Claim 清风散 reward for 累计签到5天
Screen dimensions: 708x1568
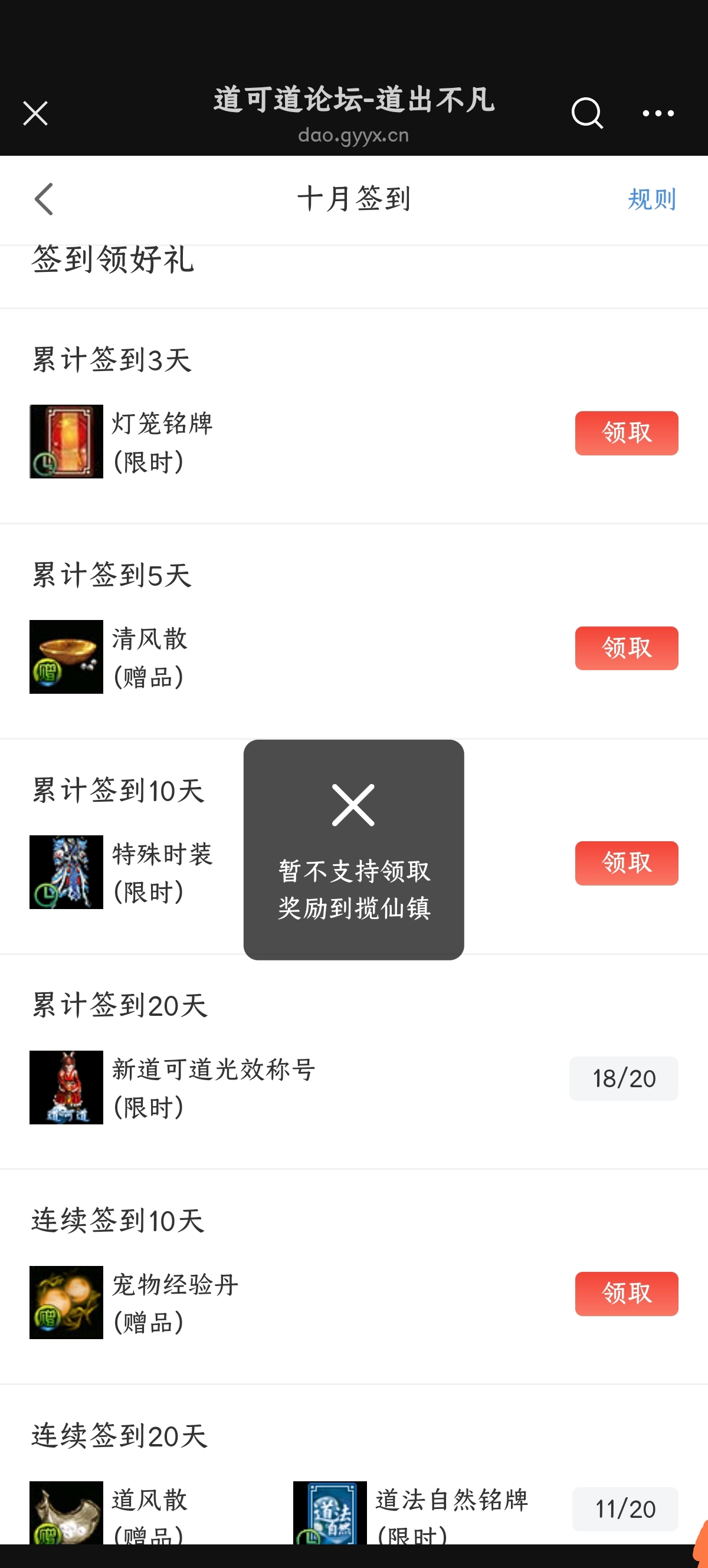626,648
